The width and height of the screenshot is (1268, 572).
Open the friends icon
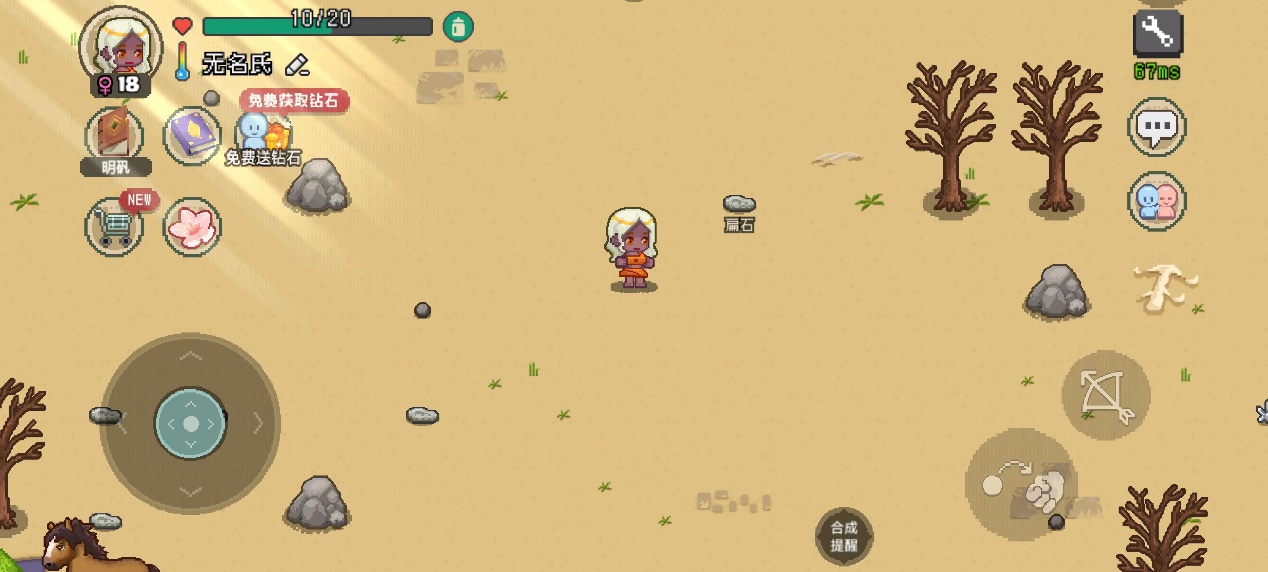(1157, 201)
